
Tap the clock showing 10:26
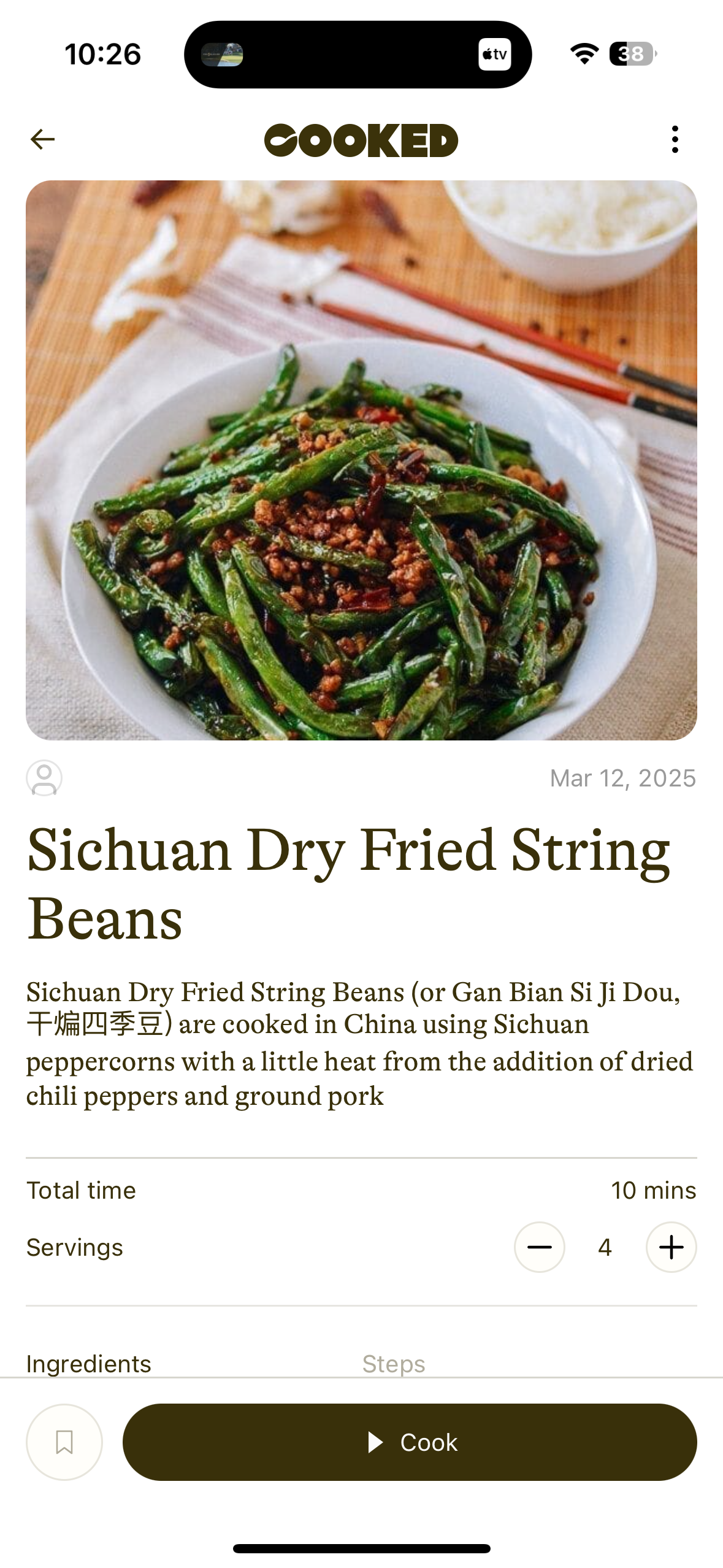click(x=102, y=53)
